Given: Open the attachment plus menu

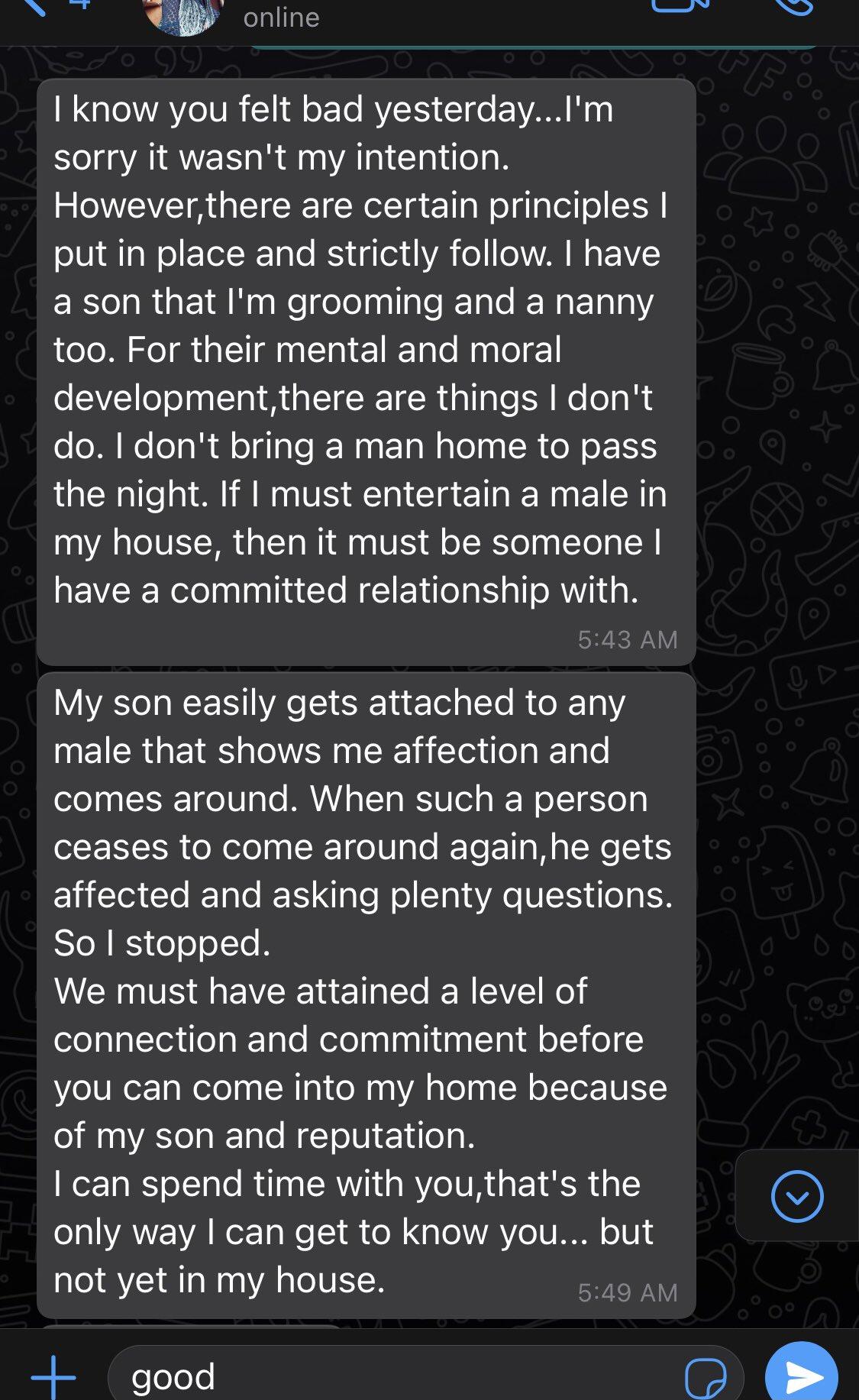Looking at the screenshot, I should pos(53,1376).
